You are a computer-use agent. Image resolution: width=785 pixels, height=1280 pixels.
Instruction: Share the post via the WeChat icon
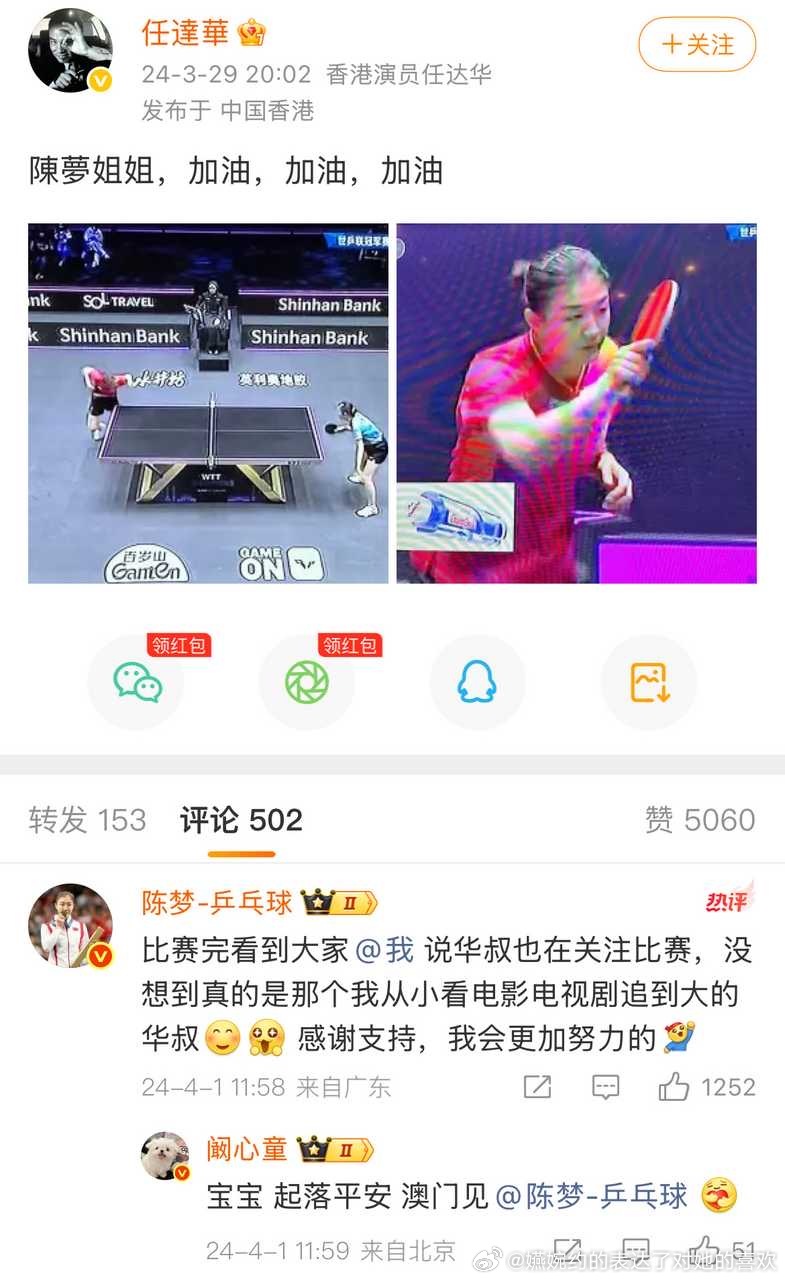click(x=137, y=682)
